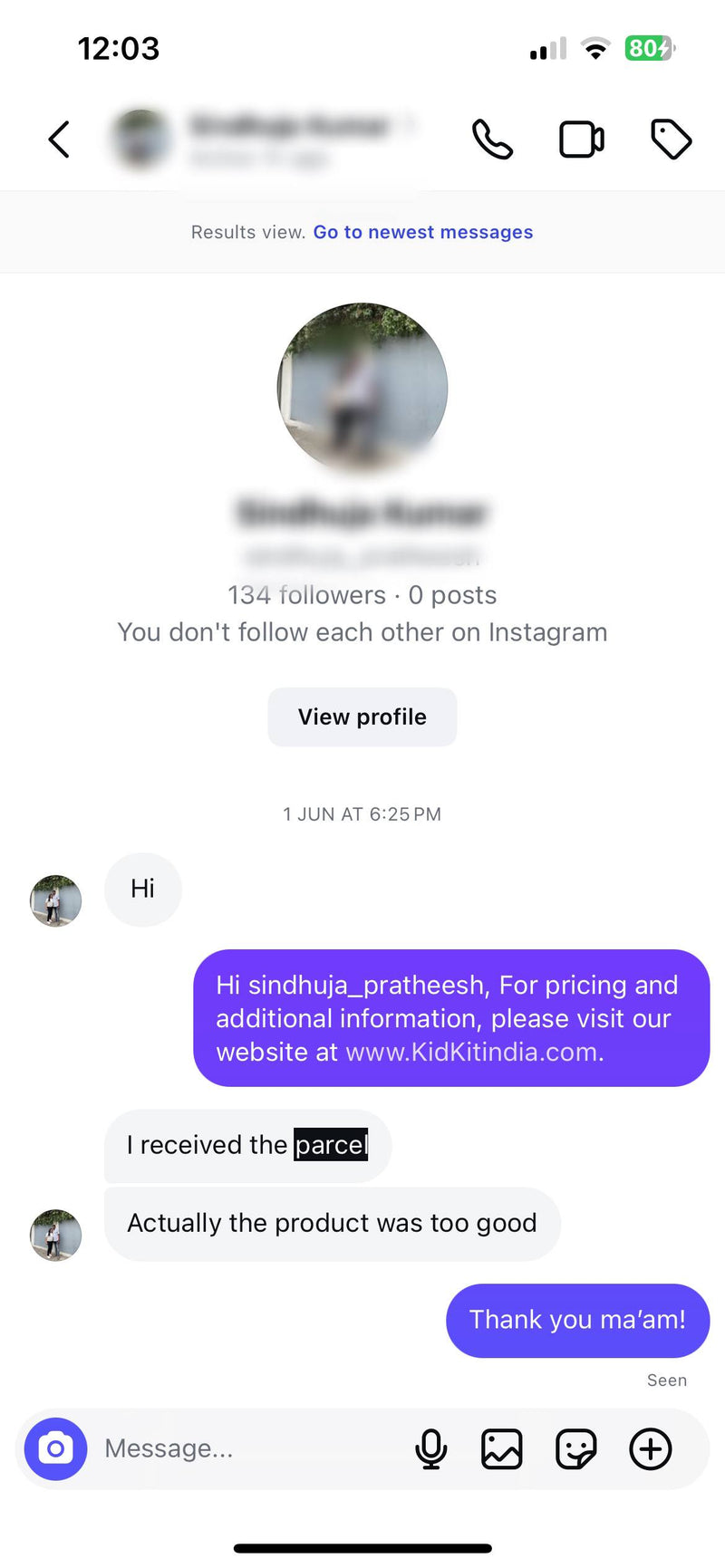The width and height of the screenshot is (725, 1568).
Task: Go to newest messages
Action: point(422,232)
